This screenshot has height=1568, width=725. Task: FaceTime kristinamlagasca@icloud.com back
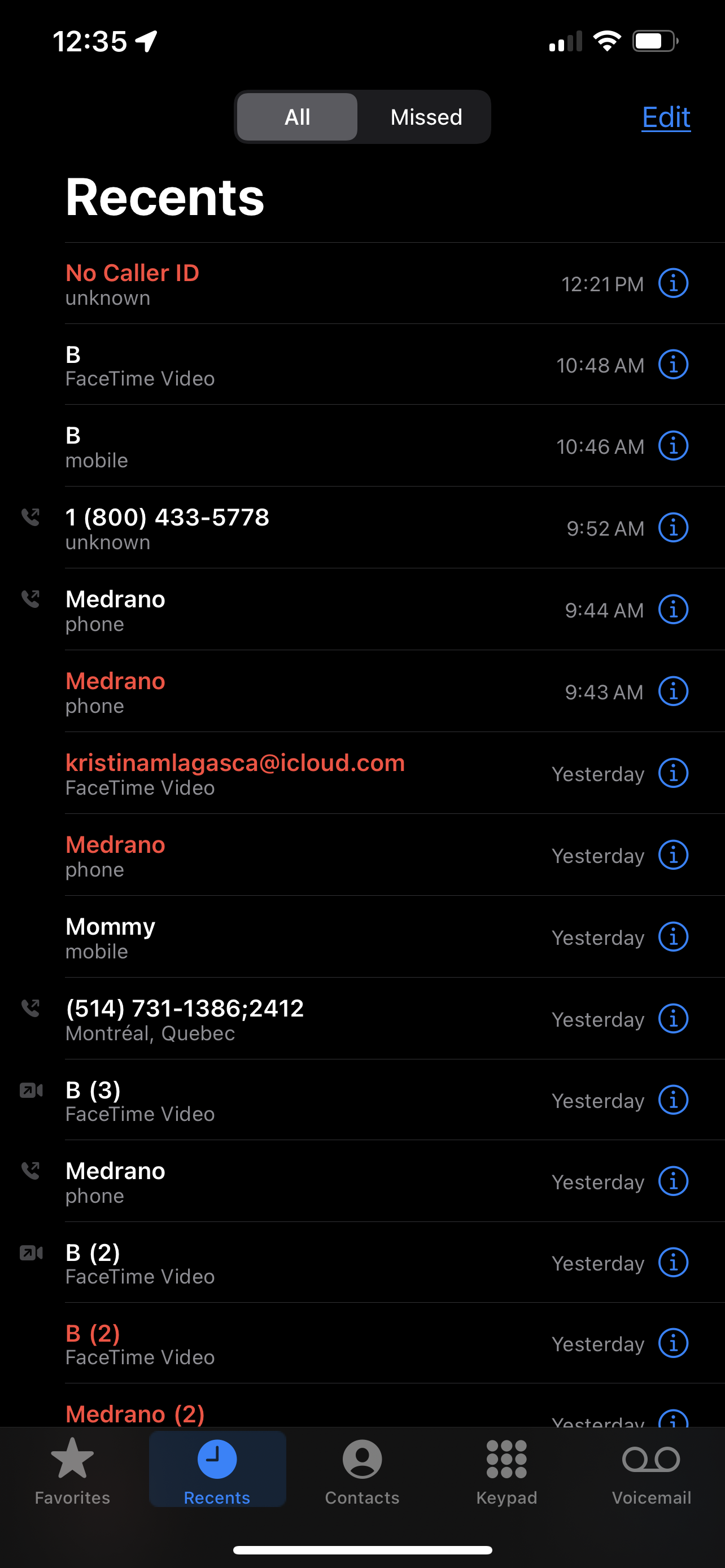[x=243, y=773]
